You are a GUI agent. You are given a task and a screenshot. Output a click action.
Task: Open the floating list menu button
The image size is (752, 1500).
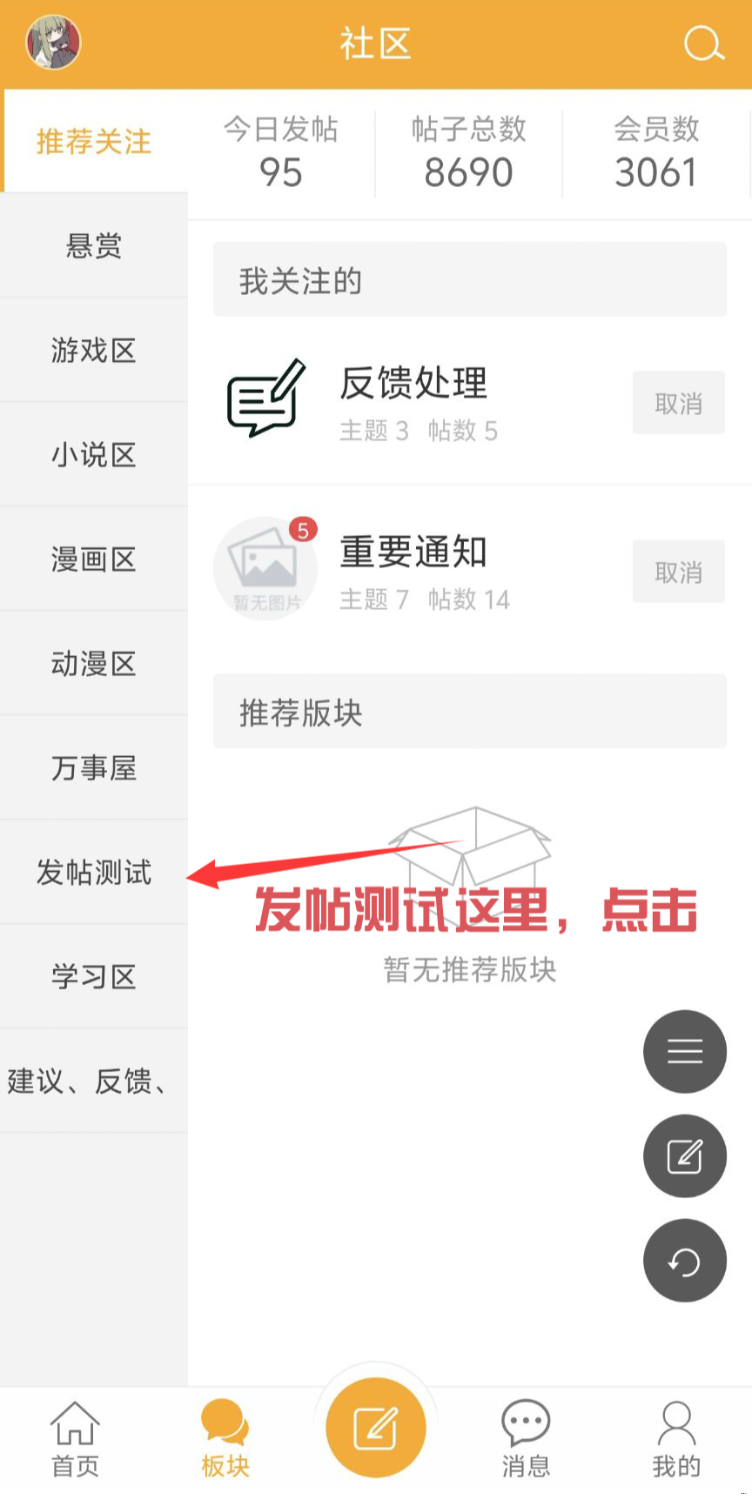click(x=685, y=1052)
